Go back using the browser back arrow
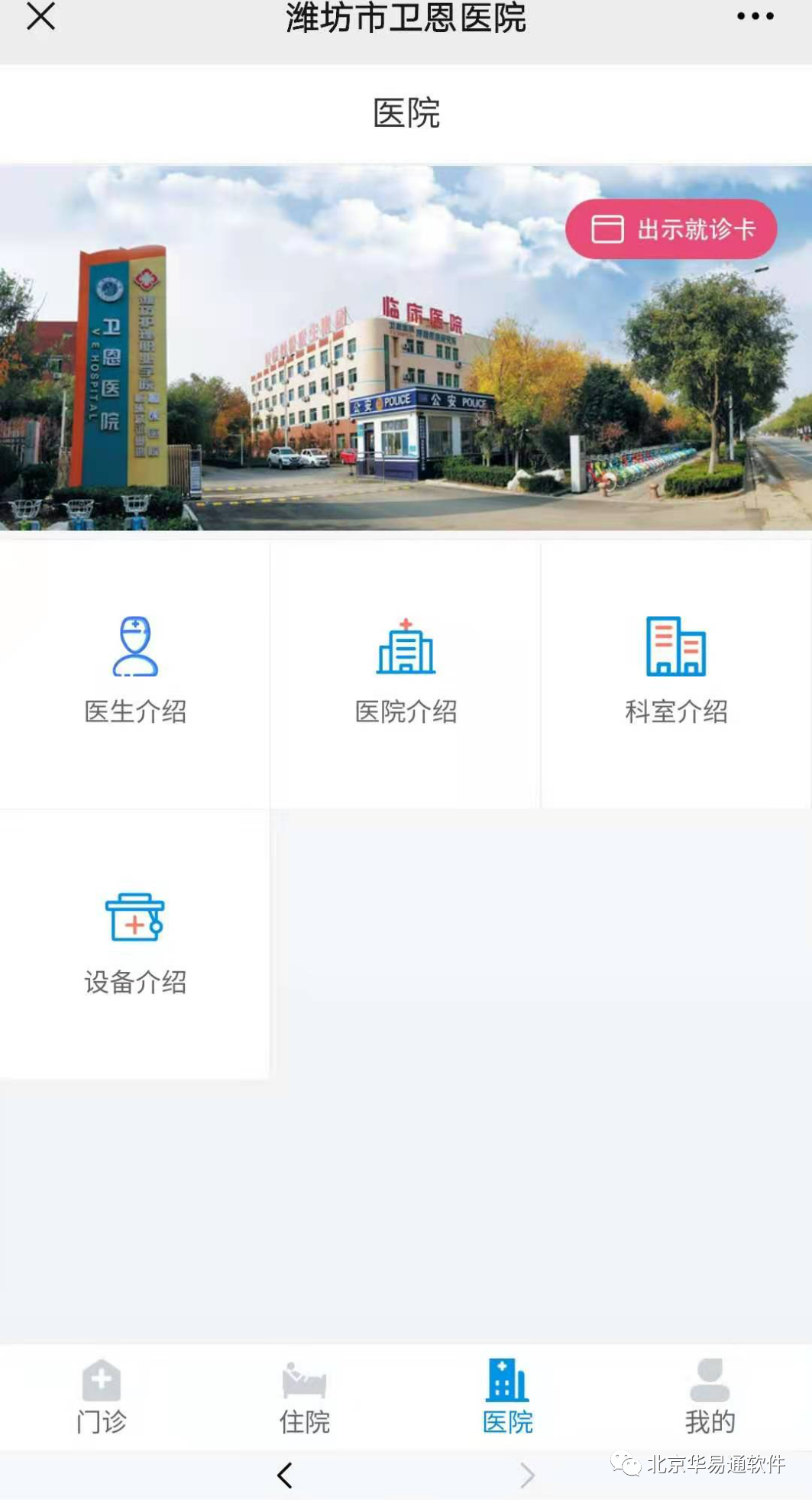812x1500 pixels. click(x=285, y=1476)
